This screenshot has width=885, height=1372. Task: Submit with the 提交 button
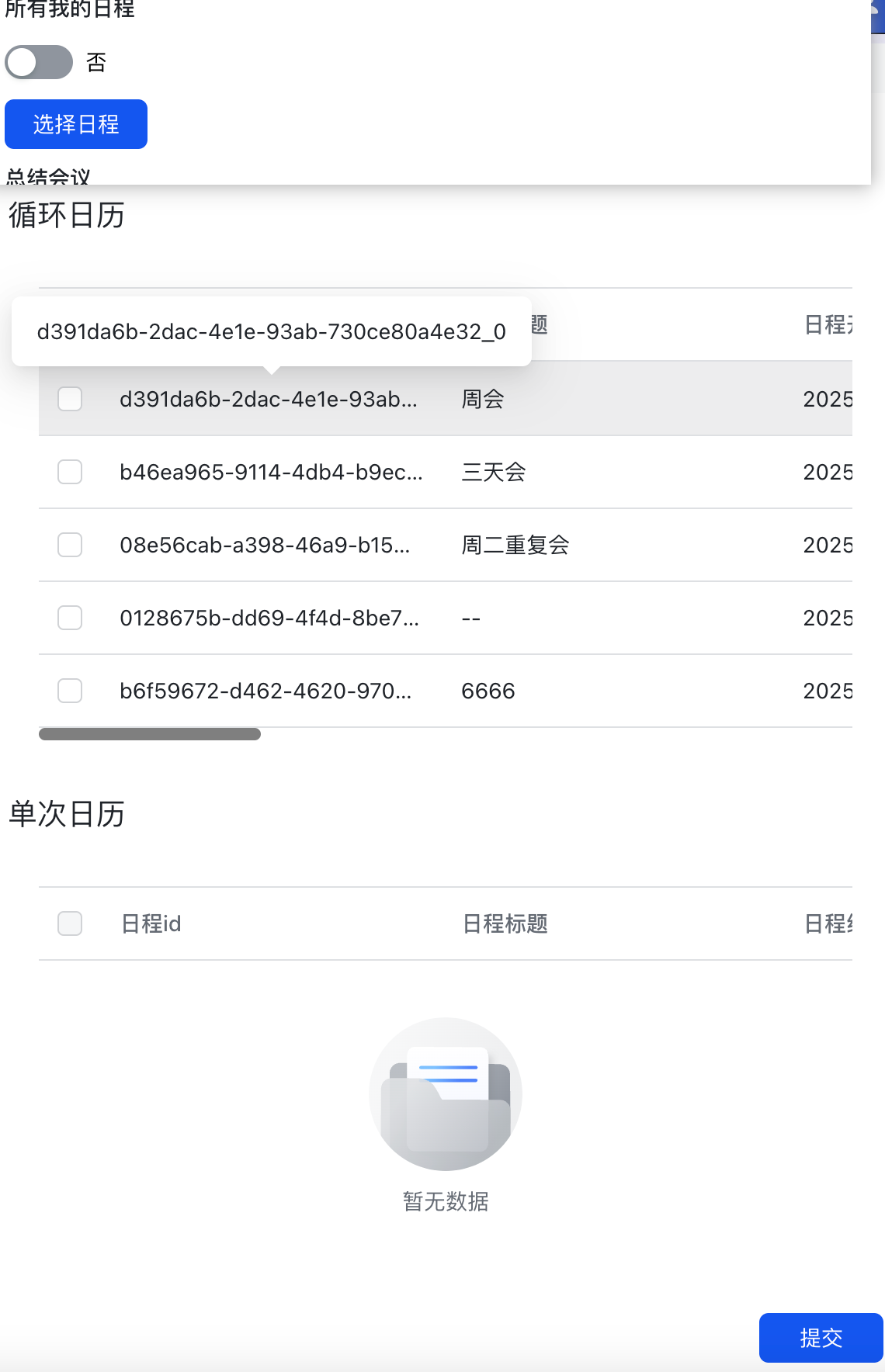click(821, 1338)
